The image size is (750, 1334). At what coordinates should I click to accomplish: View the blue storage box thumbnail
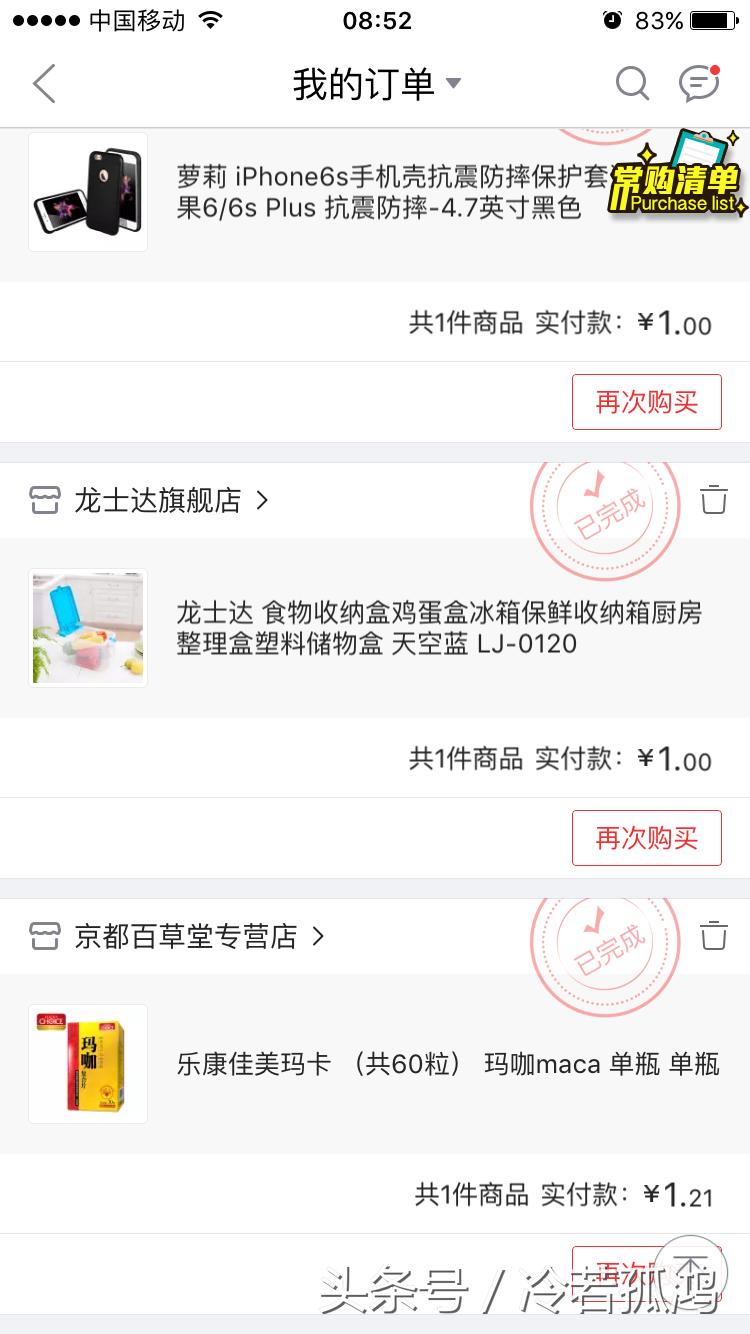tap(88, 627)
